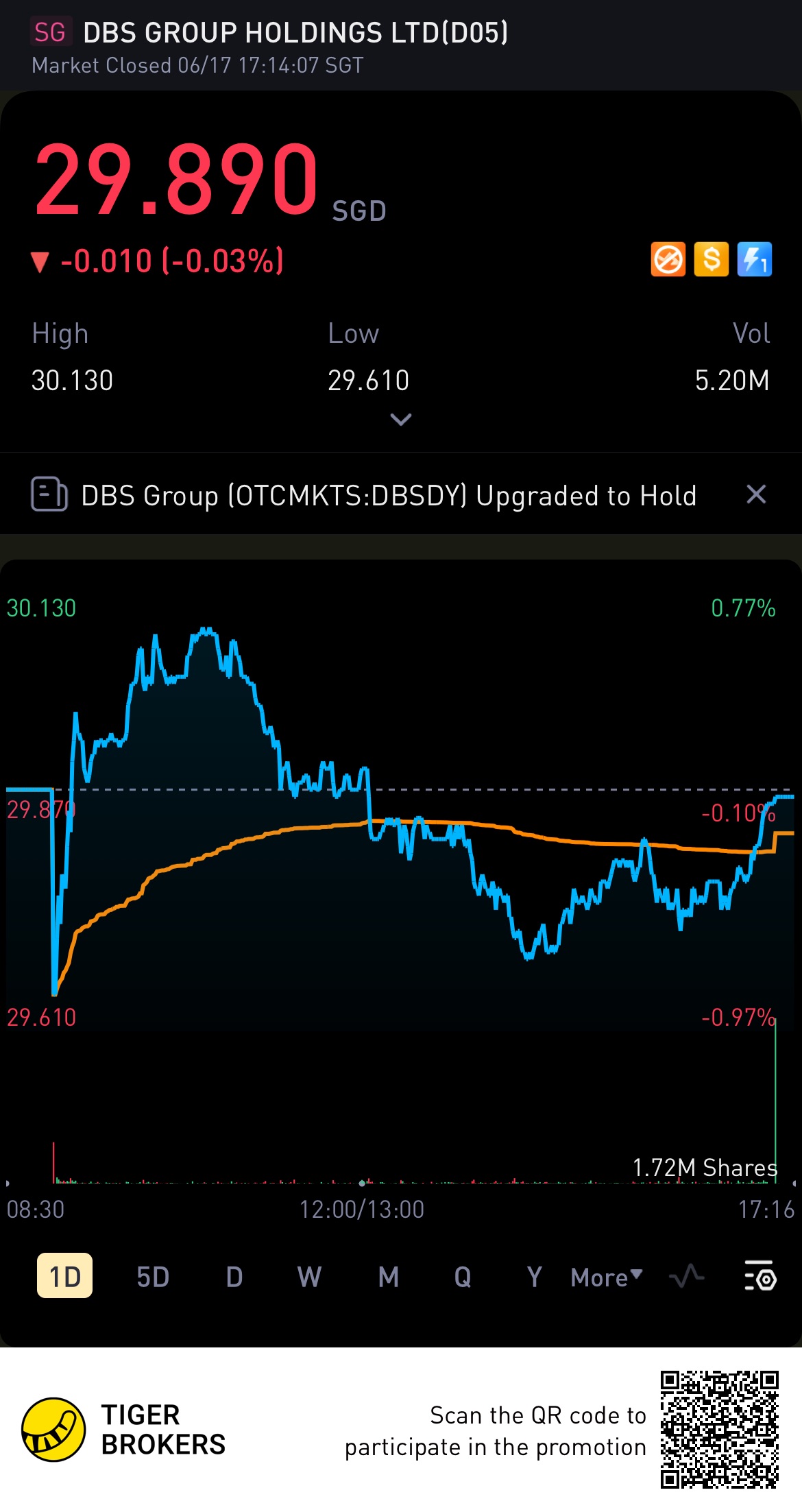Tap the orange crossed-circle badge icon
Screen dimensions: 802x1512
click(x=668, y=260)
